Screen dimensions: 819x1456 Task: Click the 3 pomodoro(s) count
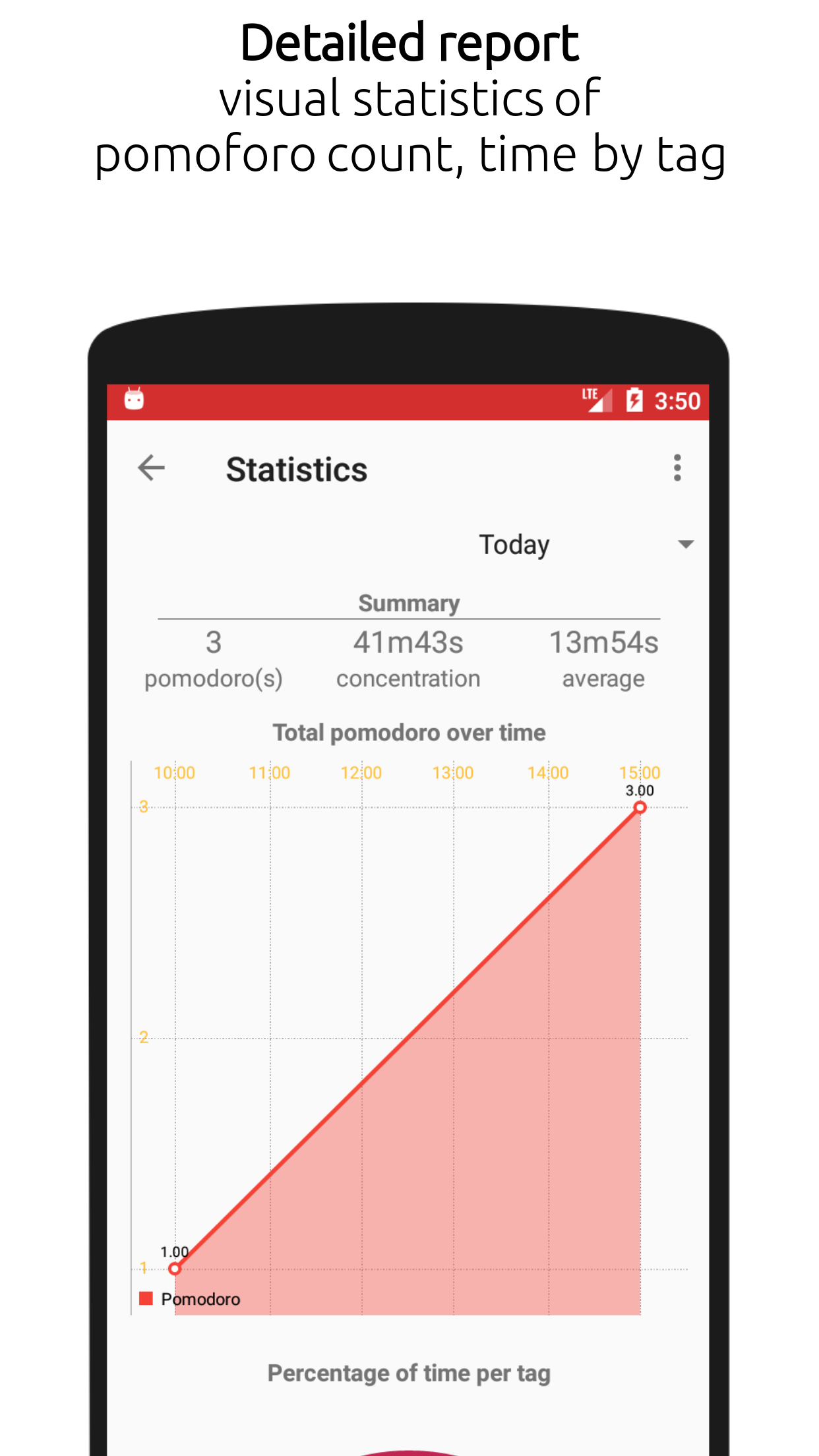[x=213, y=642]
